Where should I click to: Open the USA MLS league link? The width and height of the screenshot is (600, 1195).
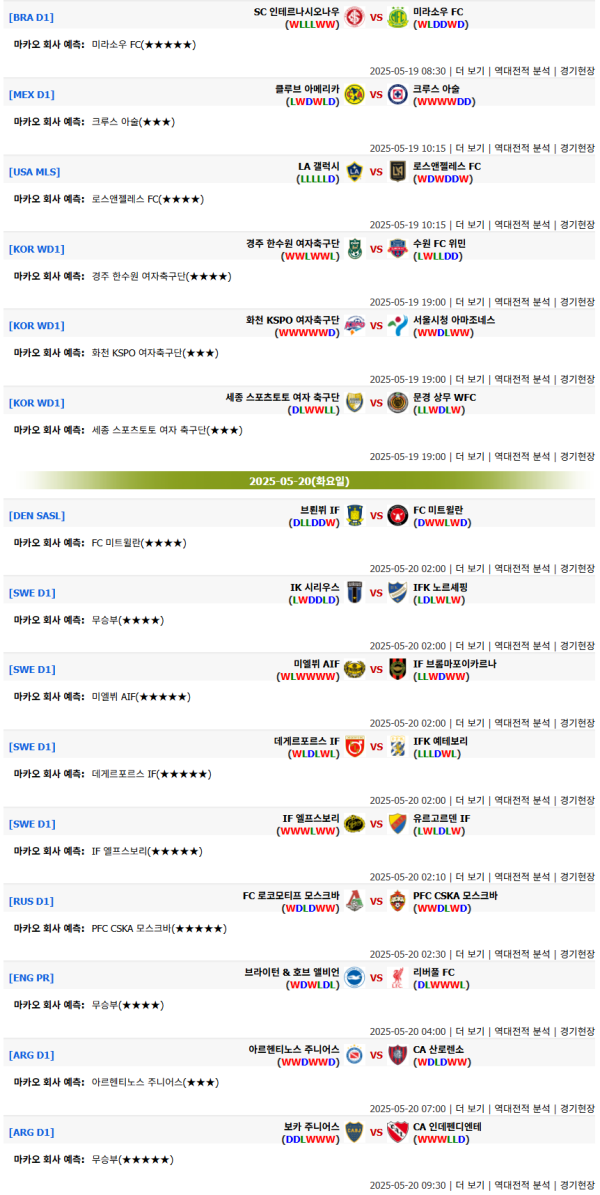(35, 171)
